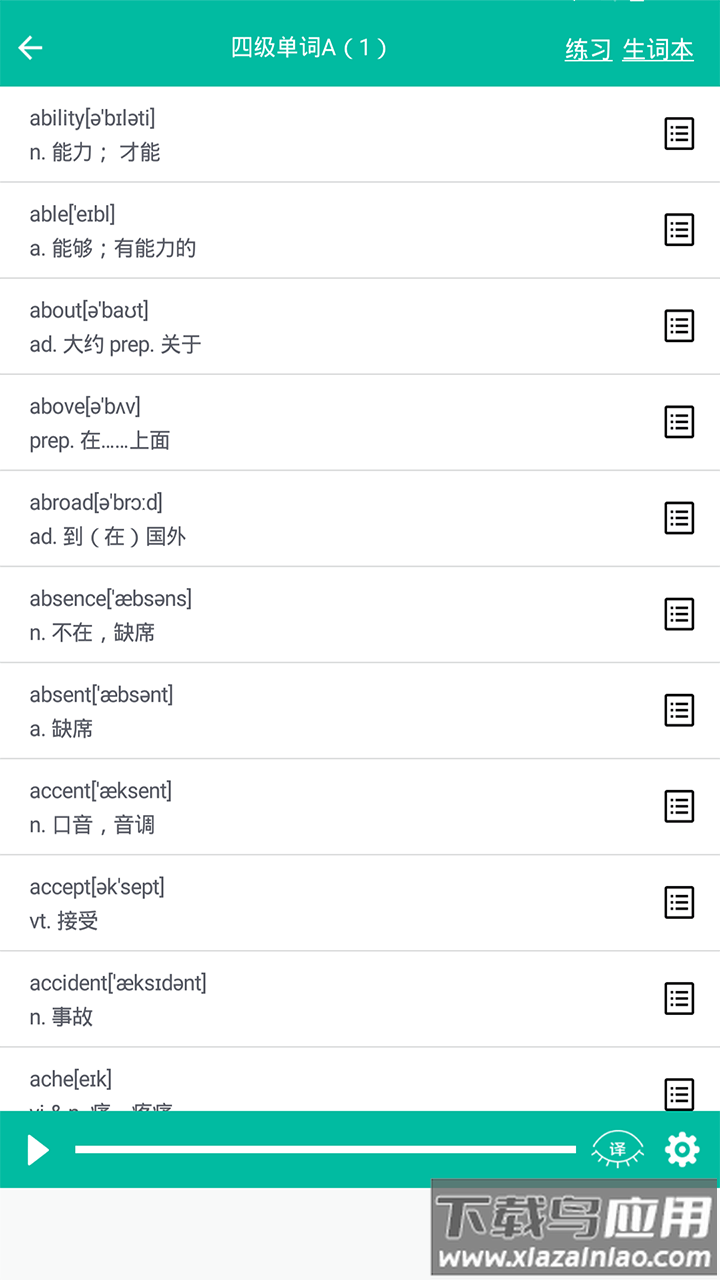The width and height of the screenshot is (720, 1280).
Task: Open the detail list icon beside "accept"
Action: click(x=678, y=902)
